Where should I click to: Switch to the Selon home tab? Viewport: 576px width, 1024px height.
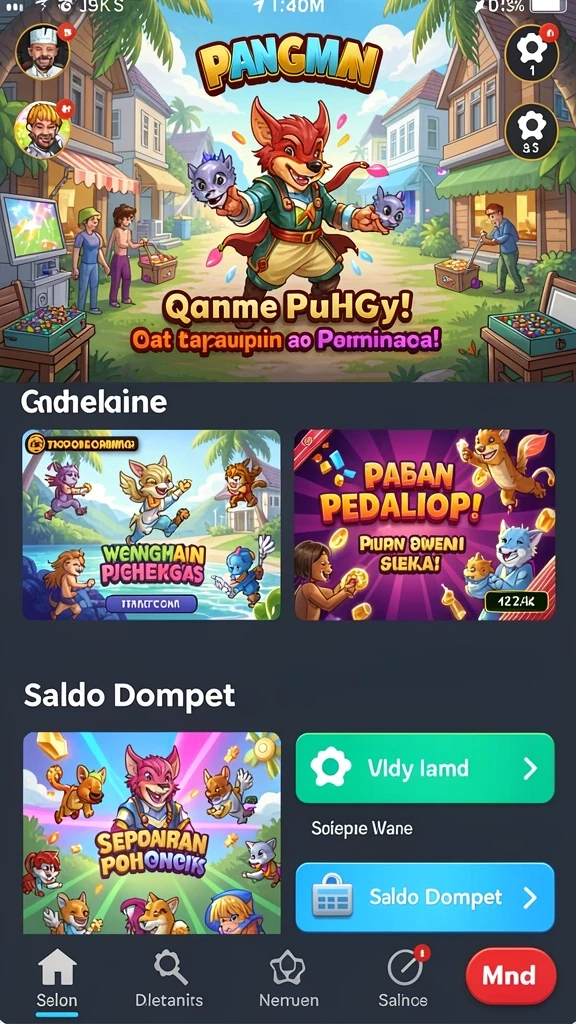(57, 978)
